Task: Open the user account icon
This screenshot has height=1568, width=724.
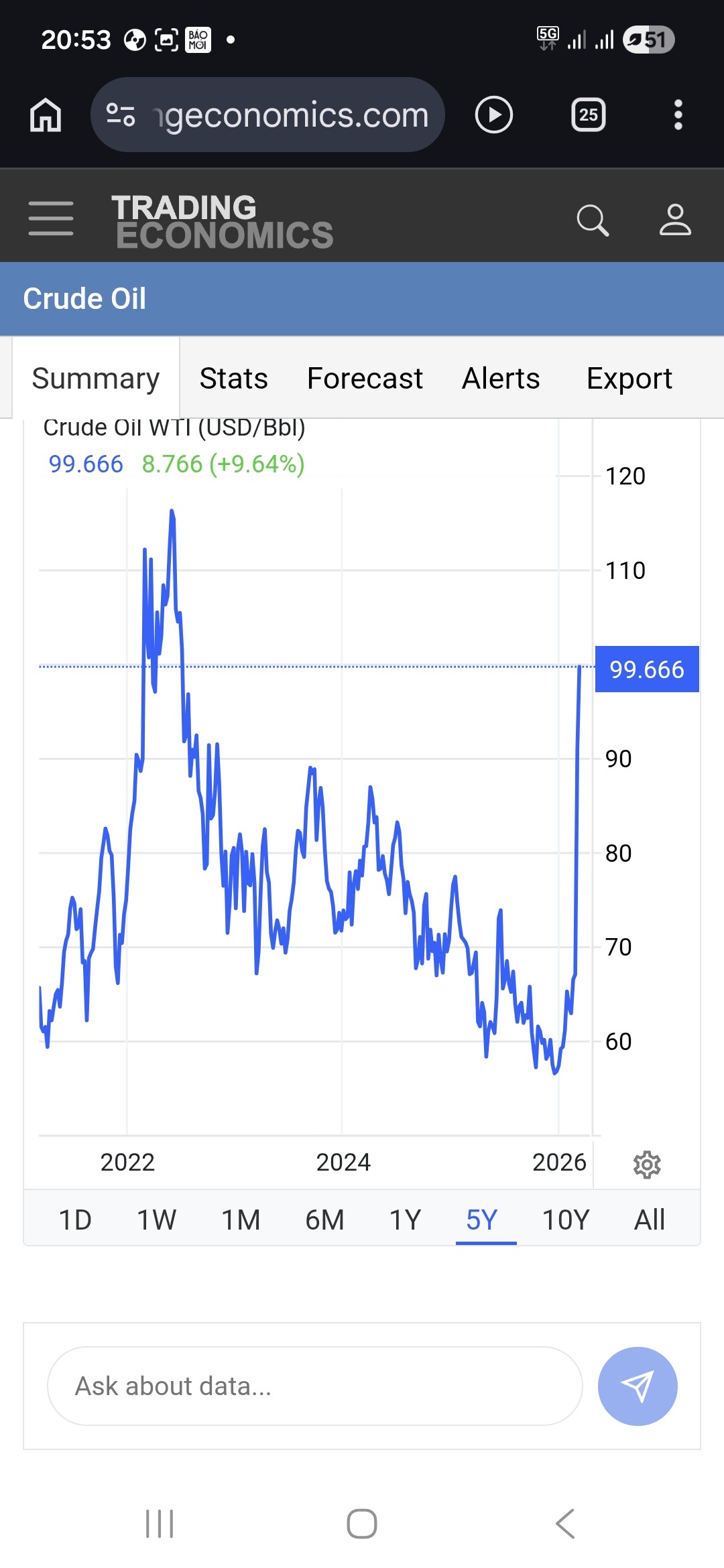Action: pyautogui.click(x=674, y=220)
